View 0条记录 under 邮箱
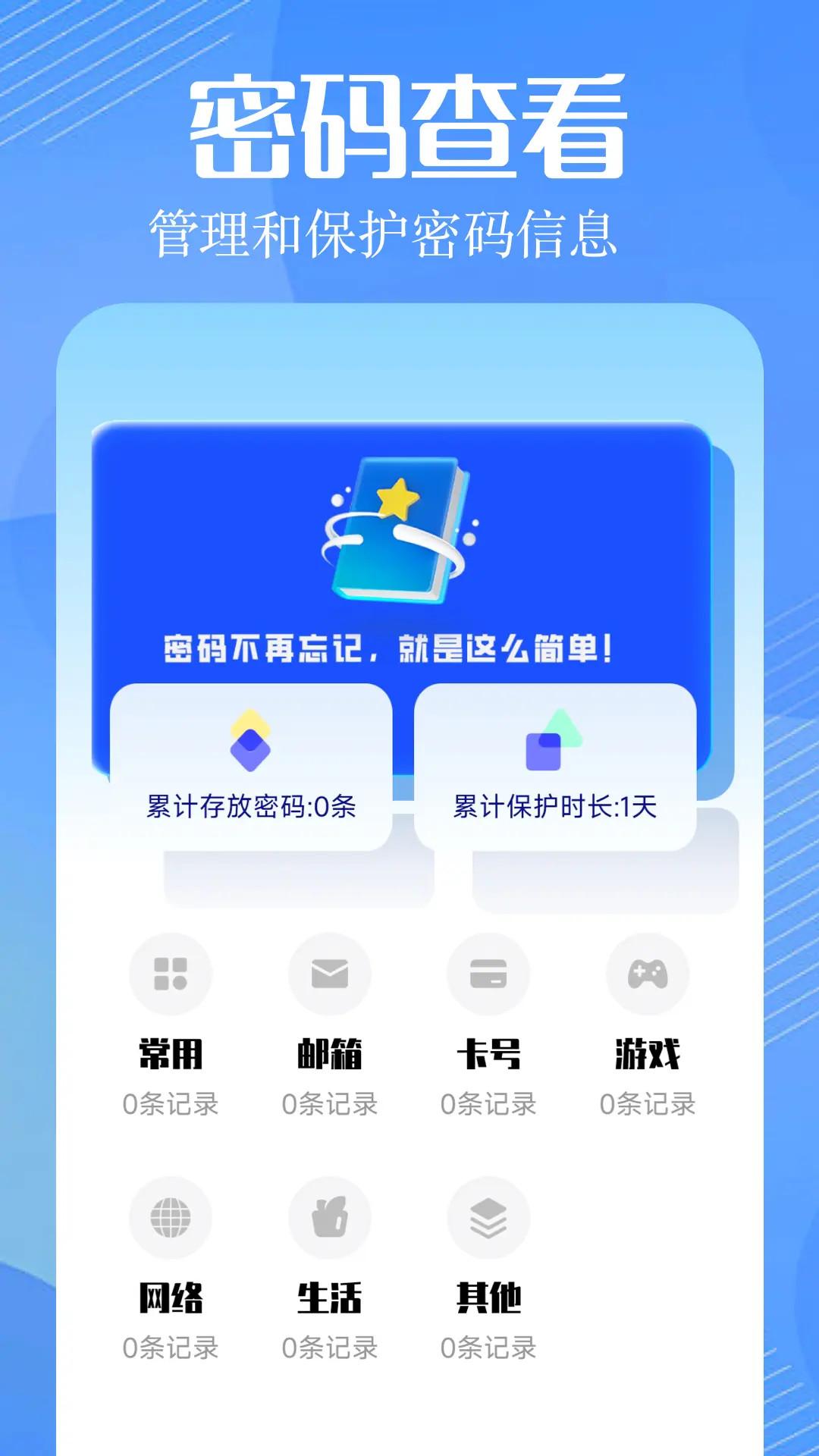This screenshot has height=1456, width=819. pyautogui.click(x=329, y=1106)
